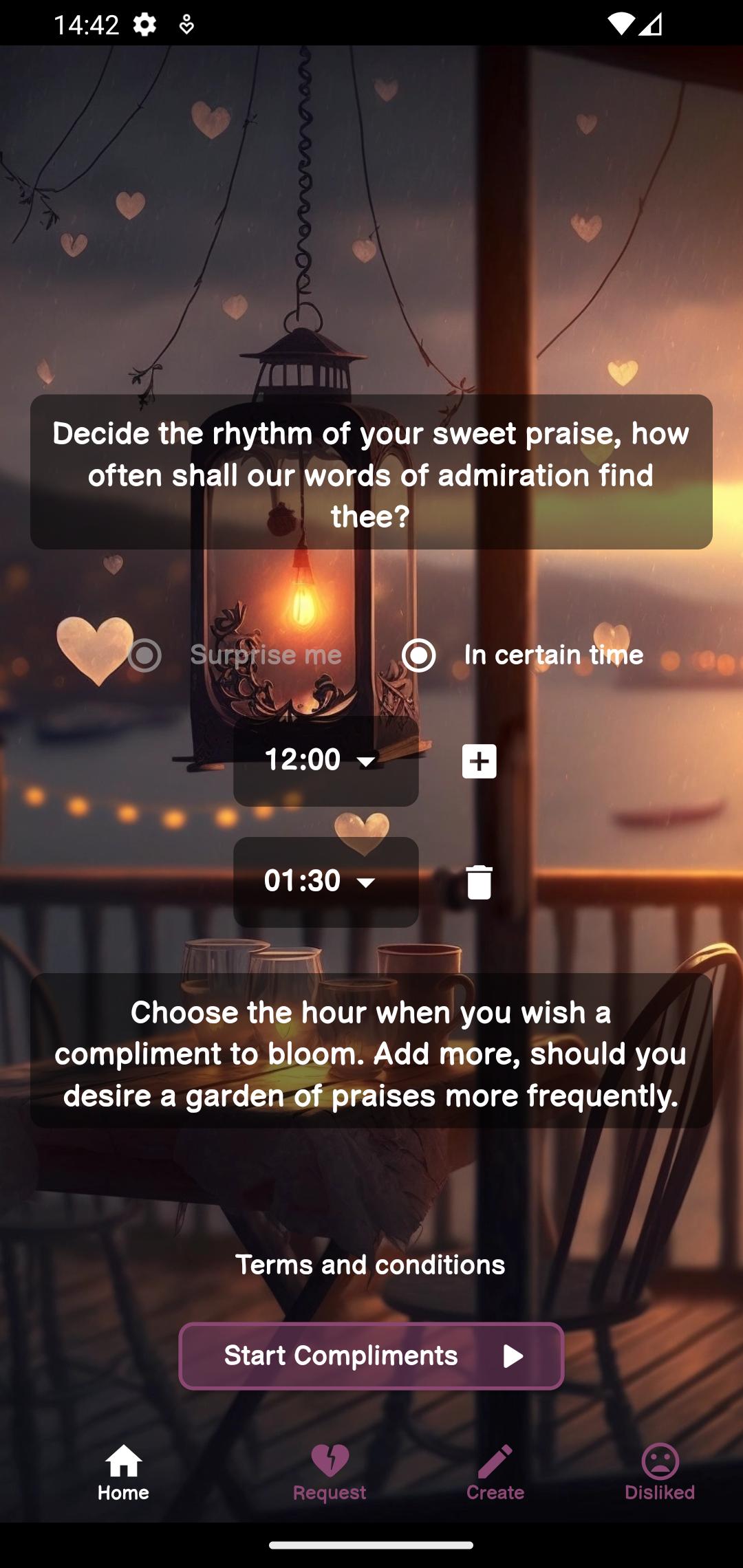This screenshot has height=1568, width=743.
Task: Open the 12:00 time dropdown
Action: coord(325,761)
